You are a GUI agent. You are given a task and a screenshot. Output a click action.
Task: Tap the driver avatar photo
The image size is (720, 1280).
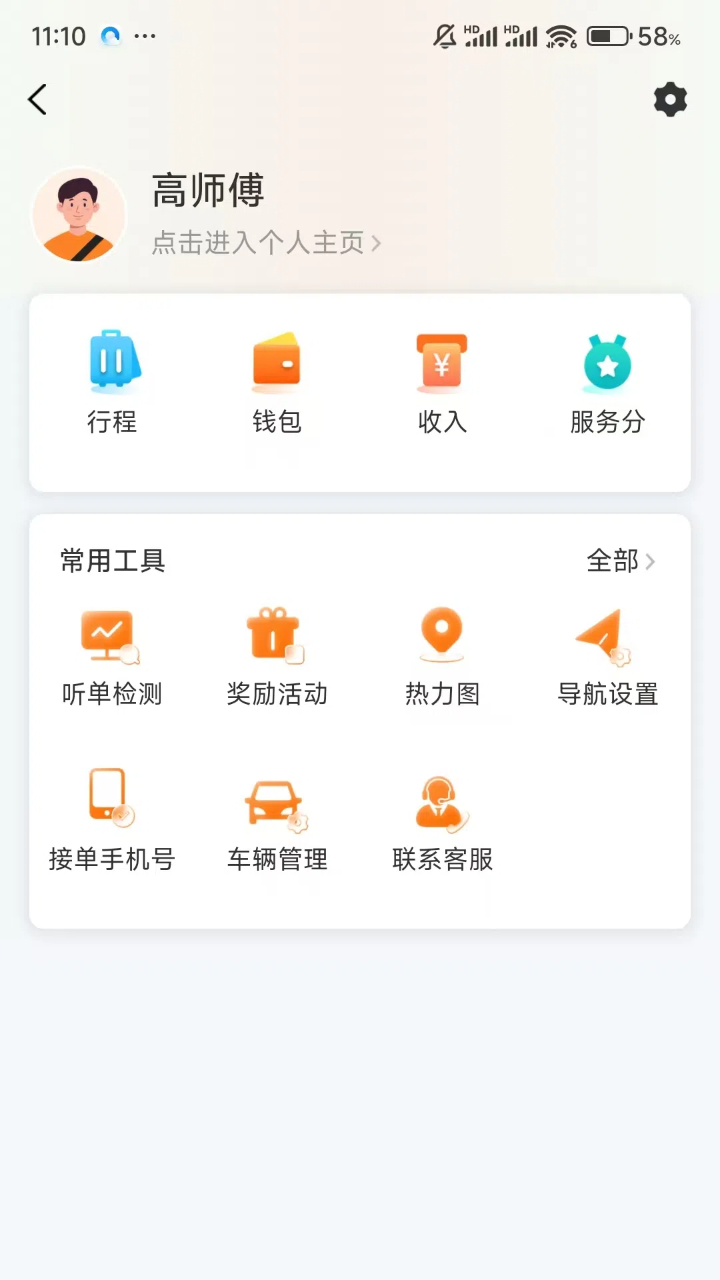[80, 215]
